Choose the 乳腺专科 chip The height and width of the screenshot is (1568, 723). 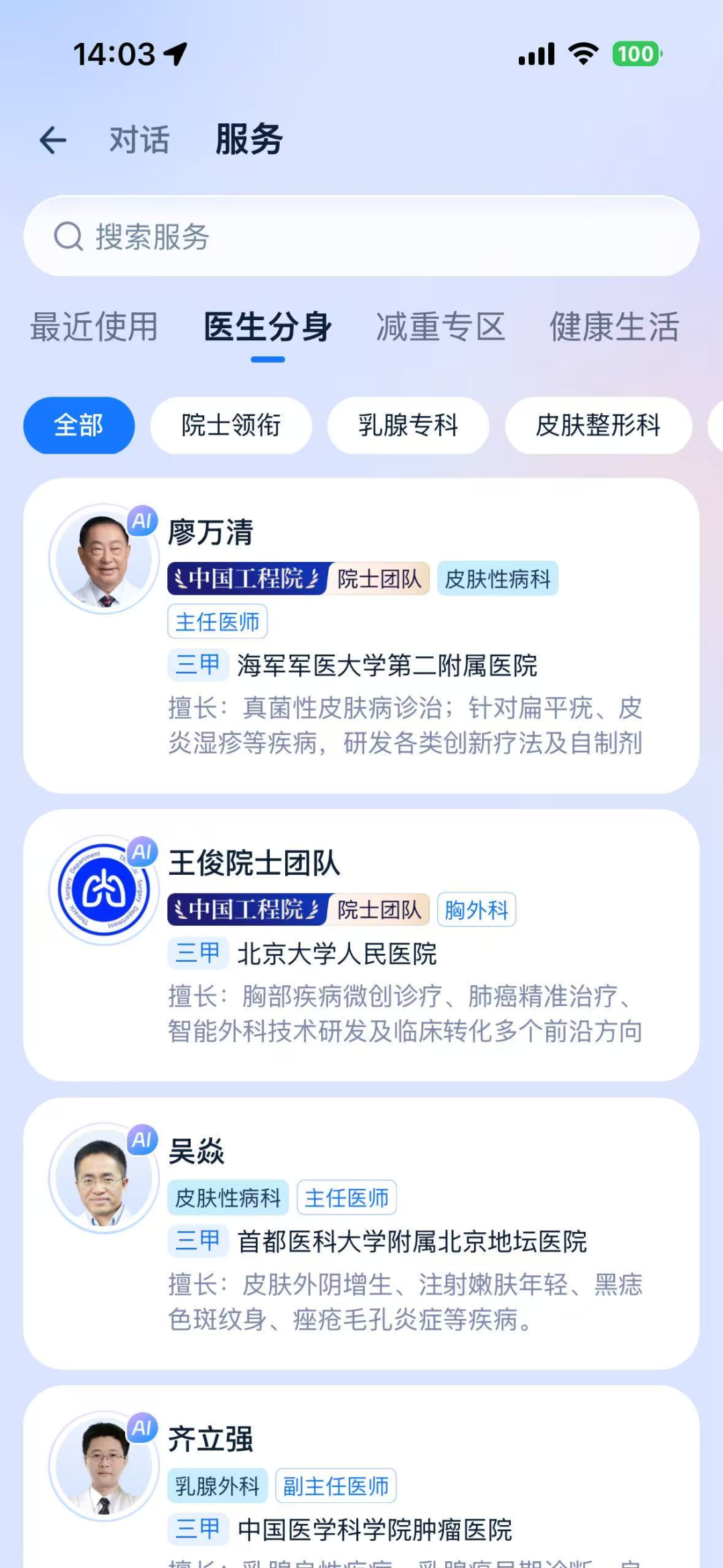click(x=408, y=425)
